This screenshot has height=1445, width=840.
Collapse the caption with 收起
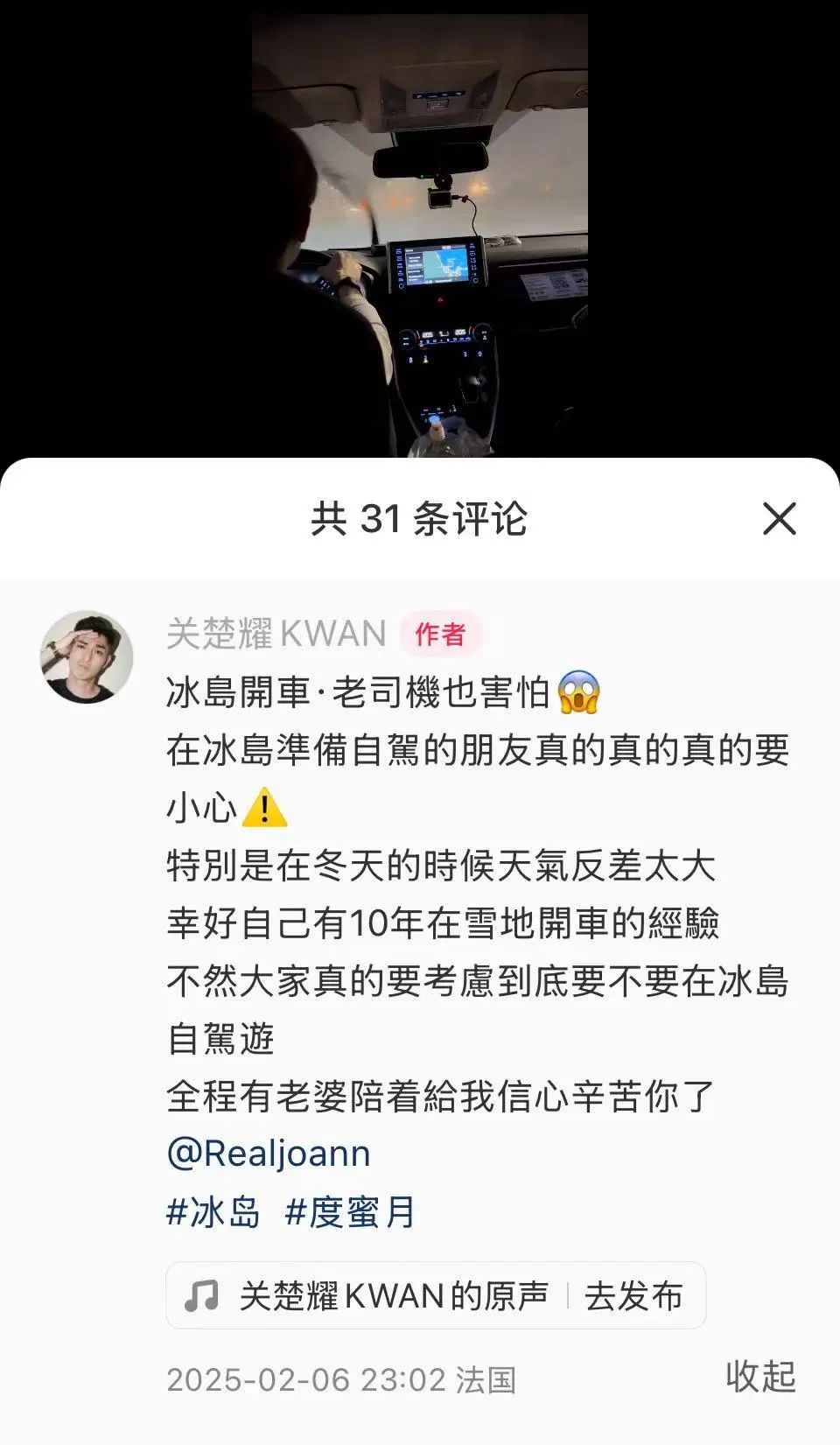coord(760,1376)
